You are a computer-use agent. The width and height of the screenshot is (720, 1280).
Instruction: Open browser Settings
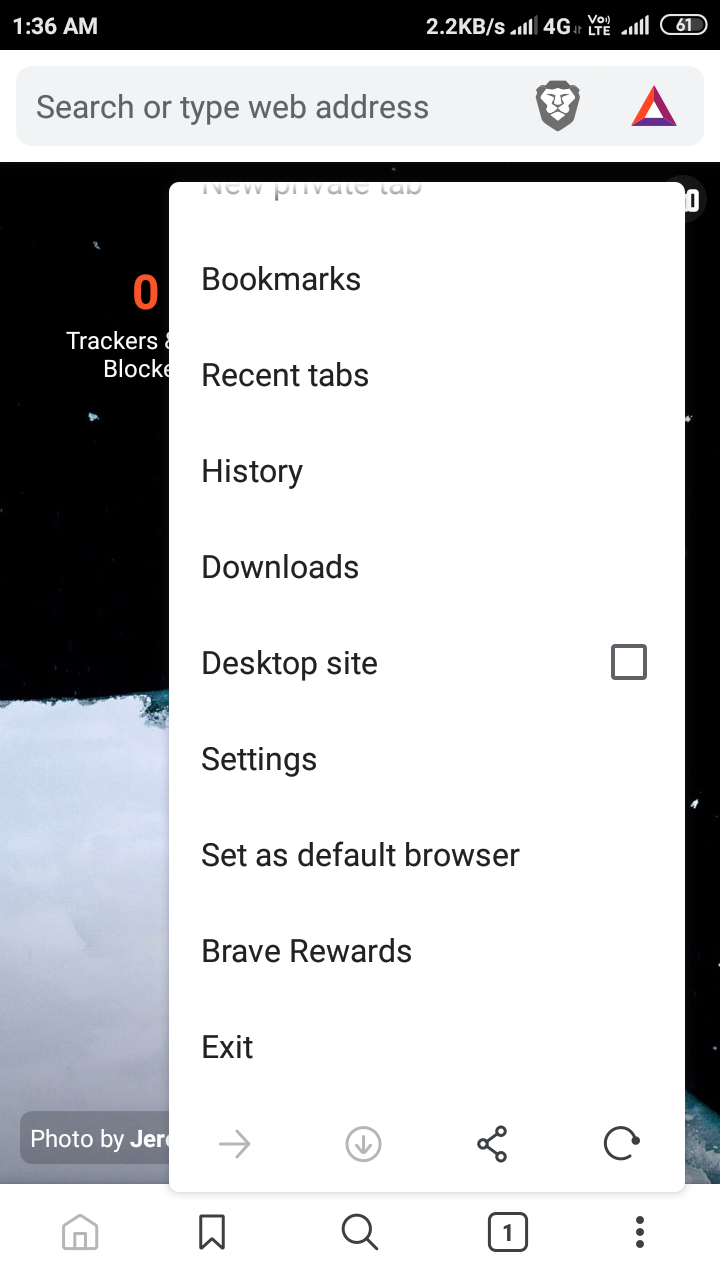coord(259,759)
